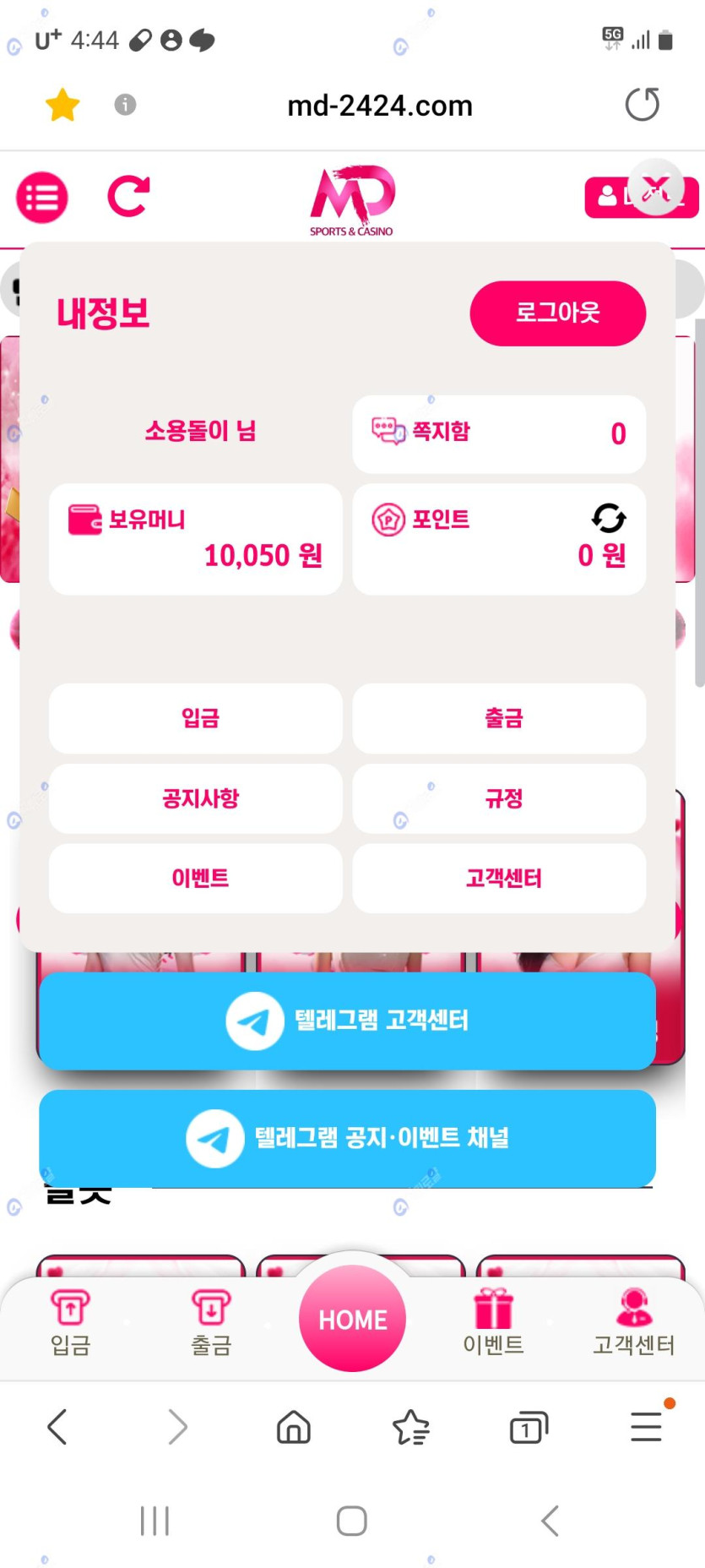Reload the site with the pink refresh icon

pyautogui.click(x=128, y=196)
